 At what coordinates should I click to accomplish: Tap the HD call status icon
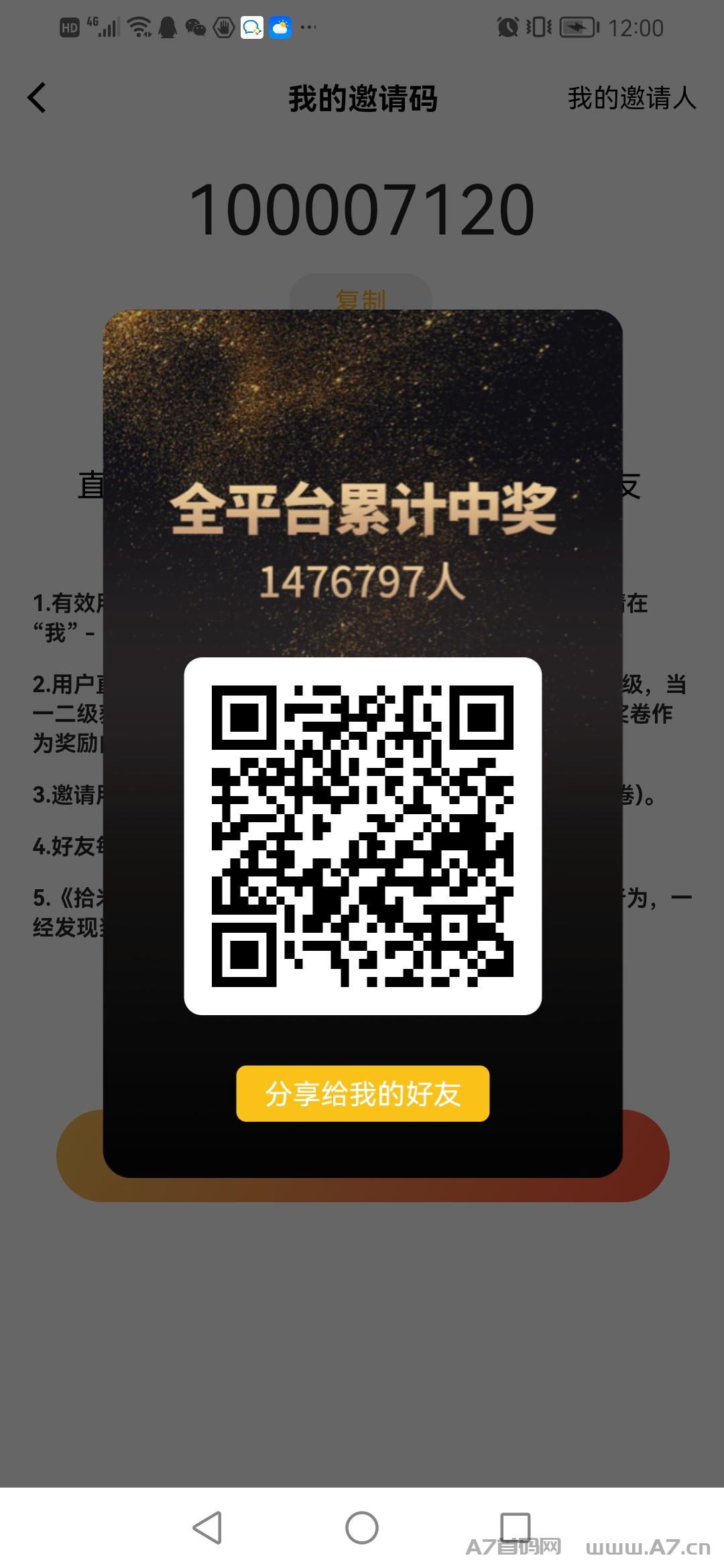point(69,27)
